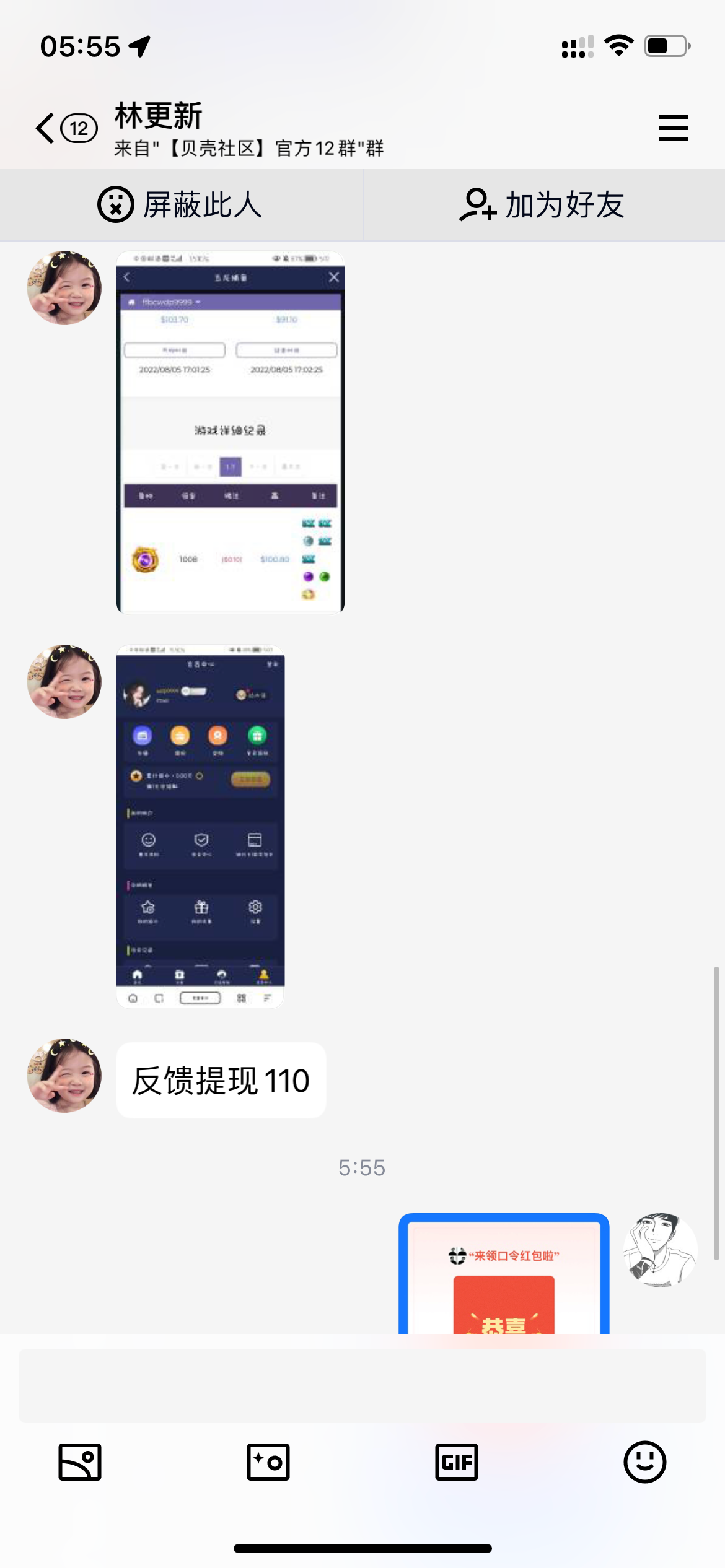Image resolution: width=725 pixels, height=1568 pixels.
Task: Open the dark profile screenshot image
Action: [200, 826]
